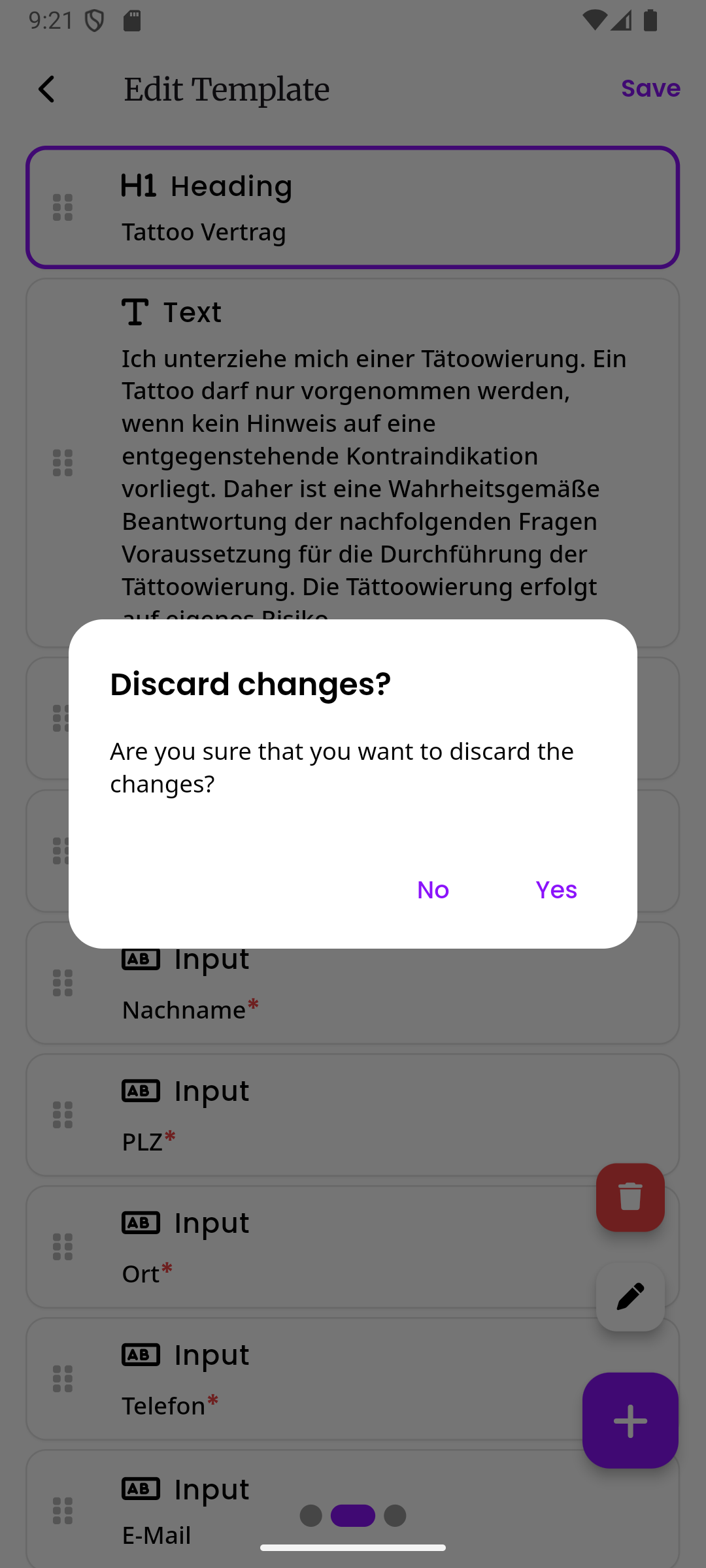Tap the purple plus add icon
Screen dimensions: 706x1568
point(630,1420)
